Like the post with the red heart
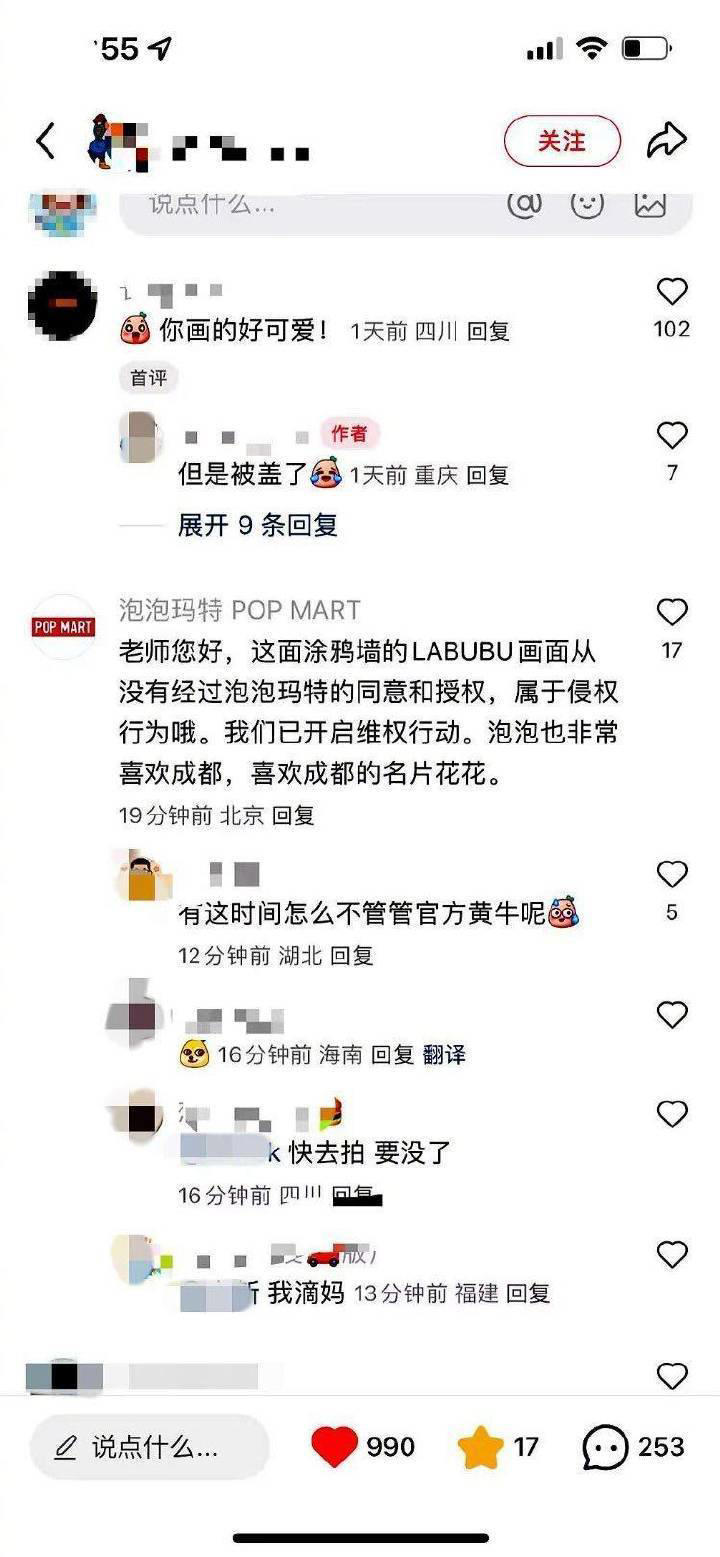The width and height of the screenshot is (720, 1557). point(335,1447)
